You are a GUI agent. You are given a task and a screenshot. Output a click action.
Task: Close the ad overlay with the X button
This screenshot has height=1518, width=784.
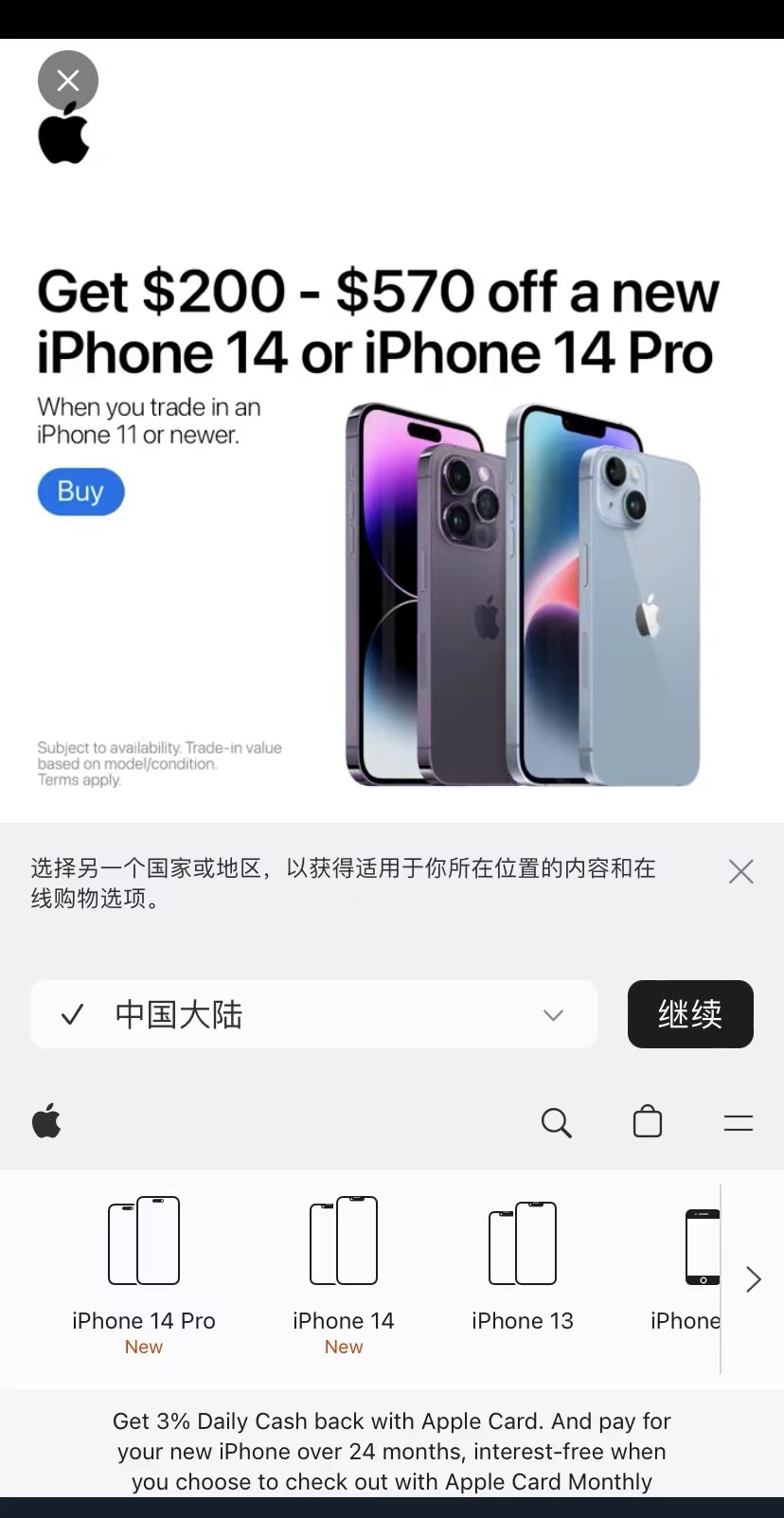click(x=67, y=80)
